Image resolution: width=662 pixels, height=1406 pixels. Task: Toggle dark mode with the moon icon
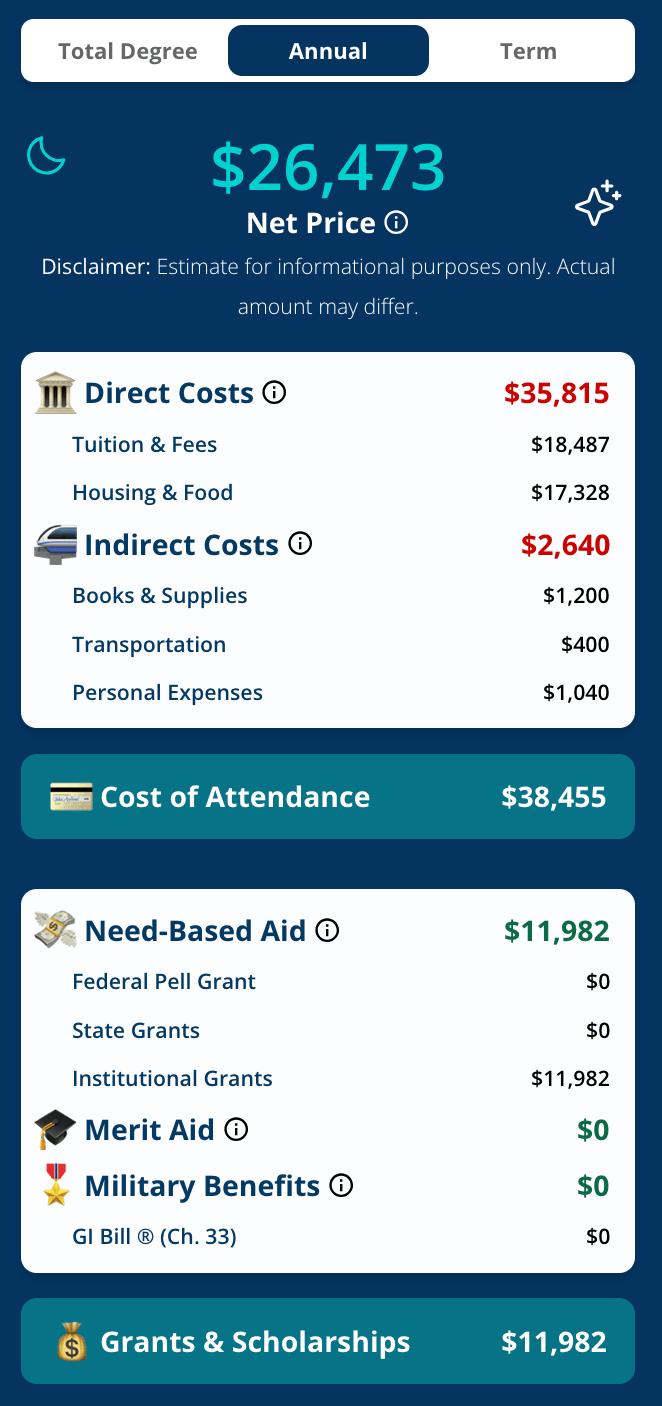[x=46, y=156]
